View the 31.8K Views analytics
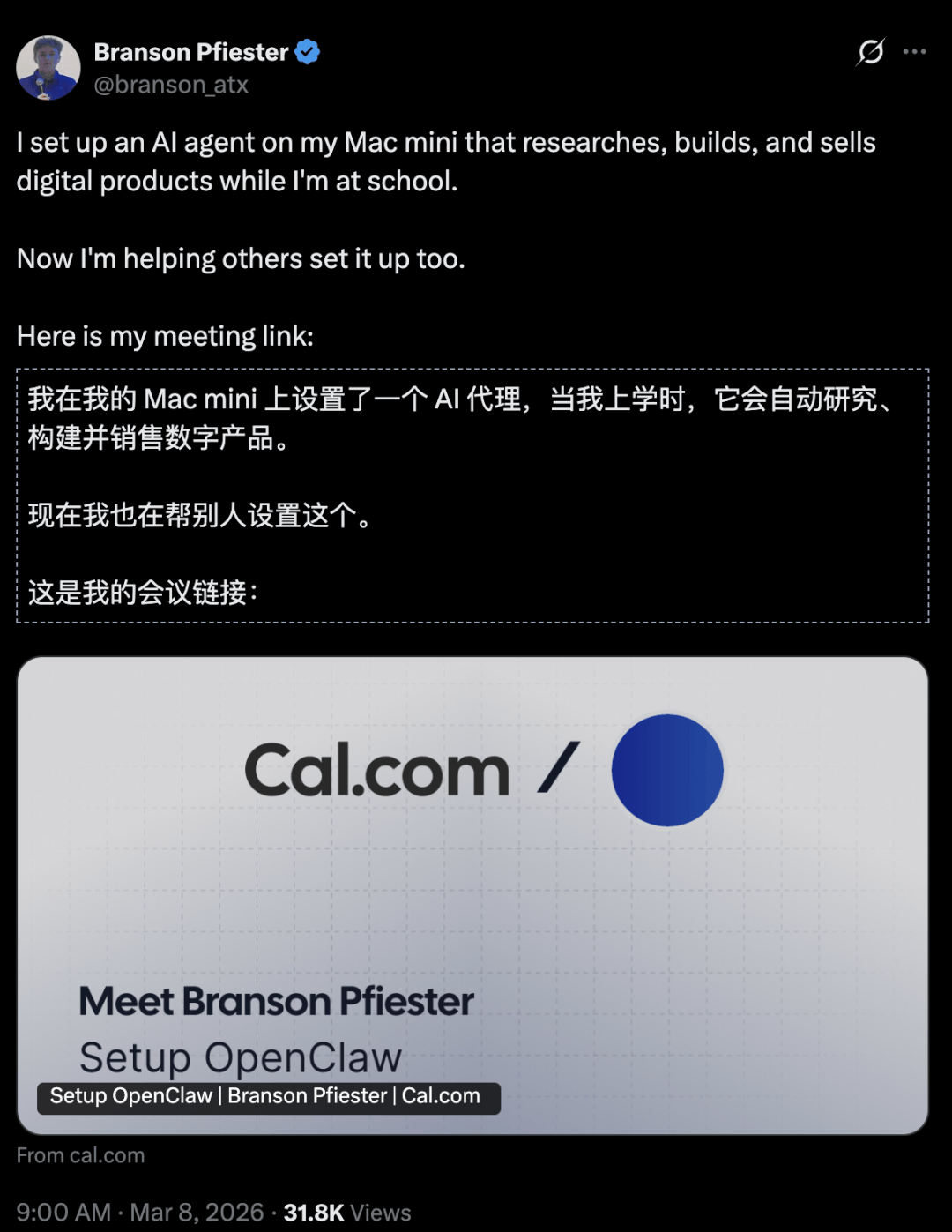 click(346, 1213)
